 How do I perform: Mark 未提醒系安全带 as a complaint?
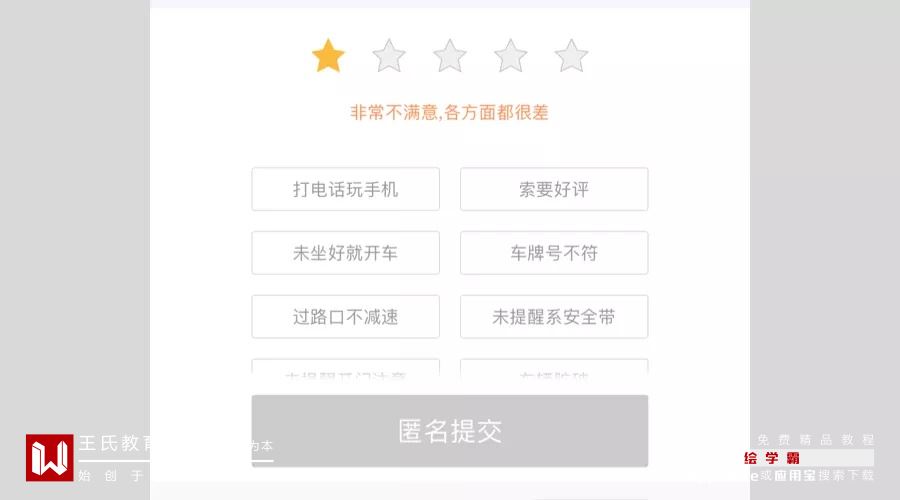coord(554,317)
